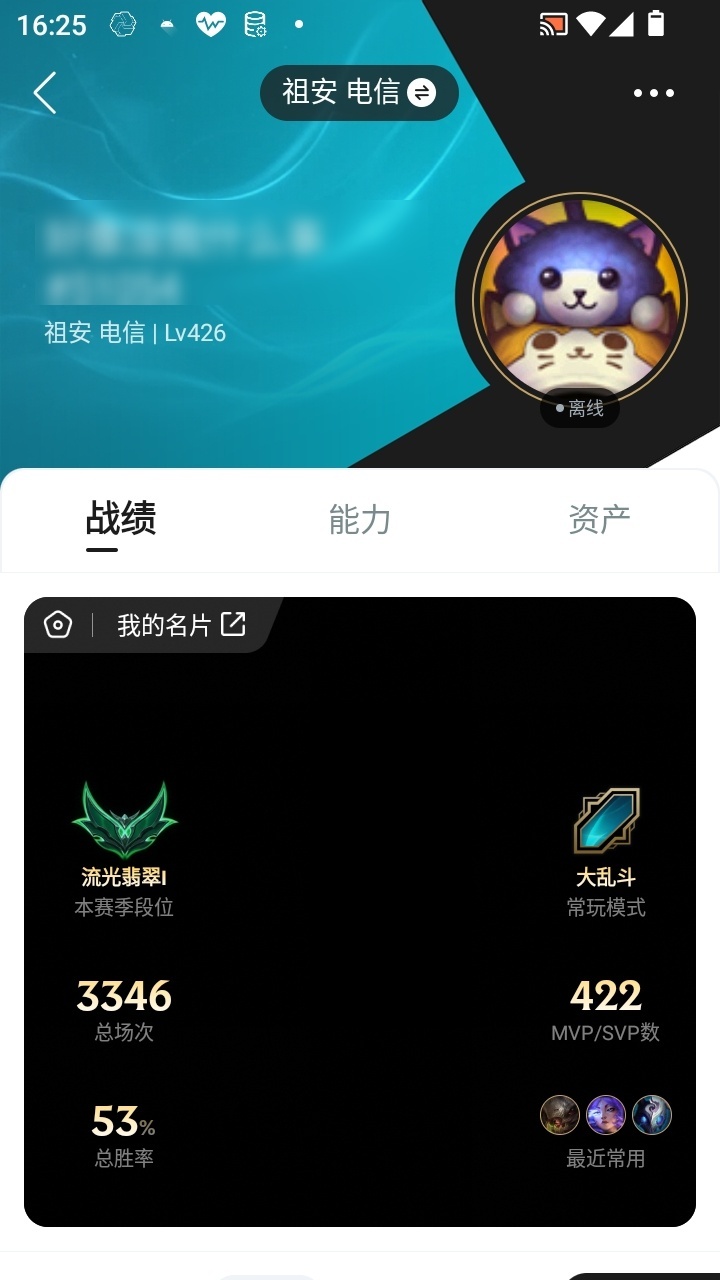The height and width of the screenshot is (1280, 720).
Task: Open the cat profile avatar
Action: pos(580,299)
